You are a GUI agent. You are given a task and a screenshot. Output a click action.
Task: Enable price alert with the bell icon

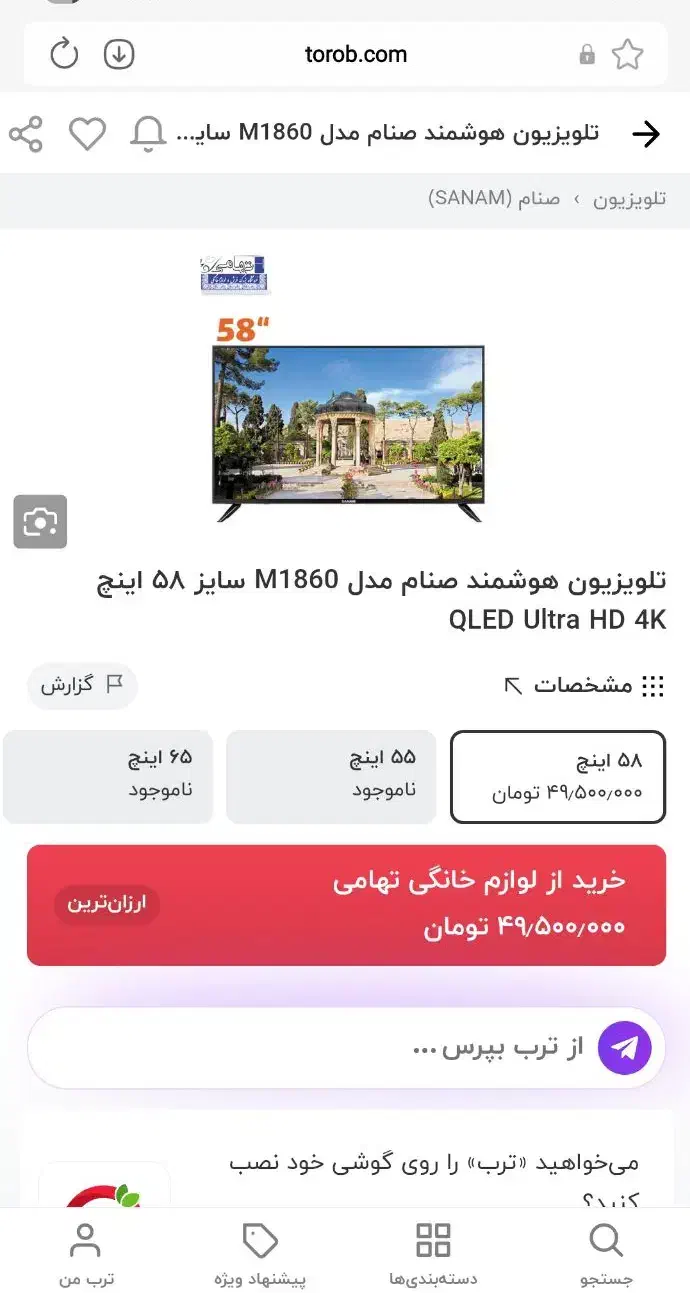148,134
